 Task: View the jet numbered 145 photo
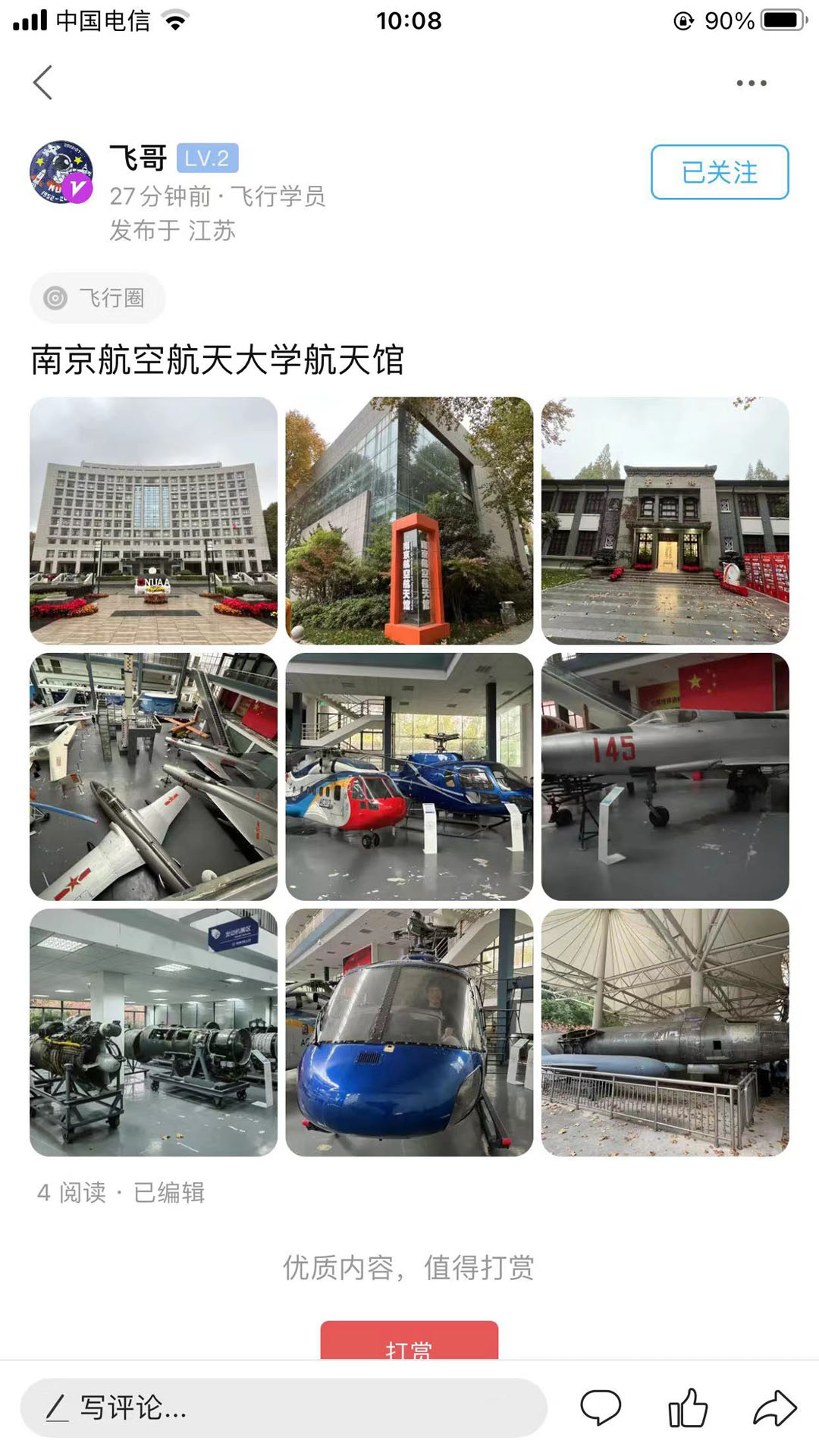(x=665, y=777)
